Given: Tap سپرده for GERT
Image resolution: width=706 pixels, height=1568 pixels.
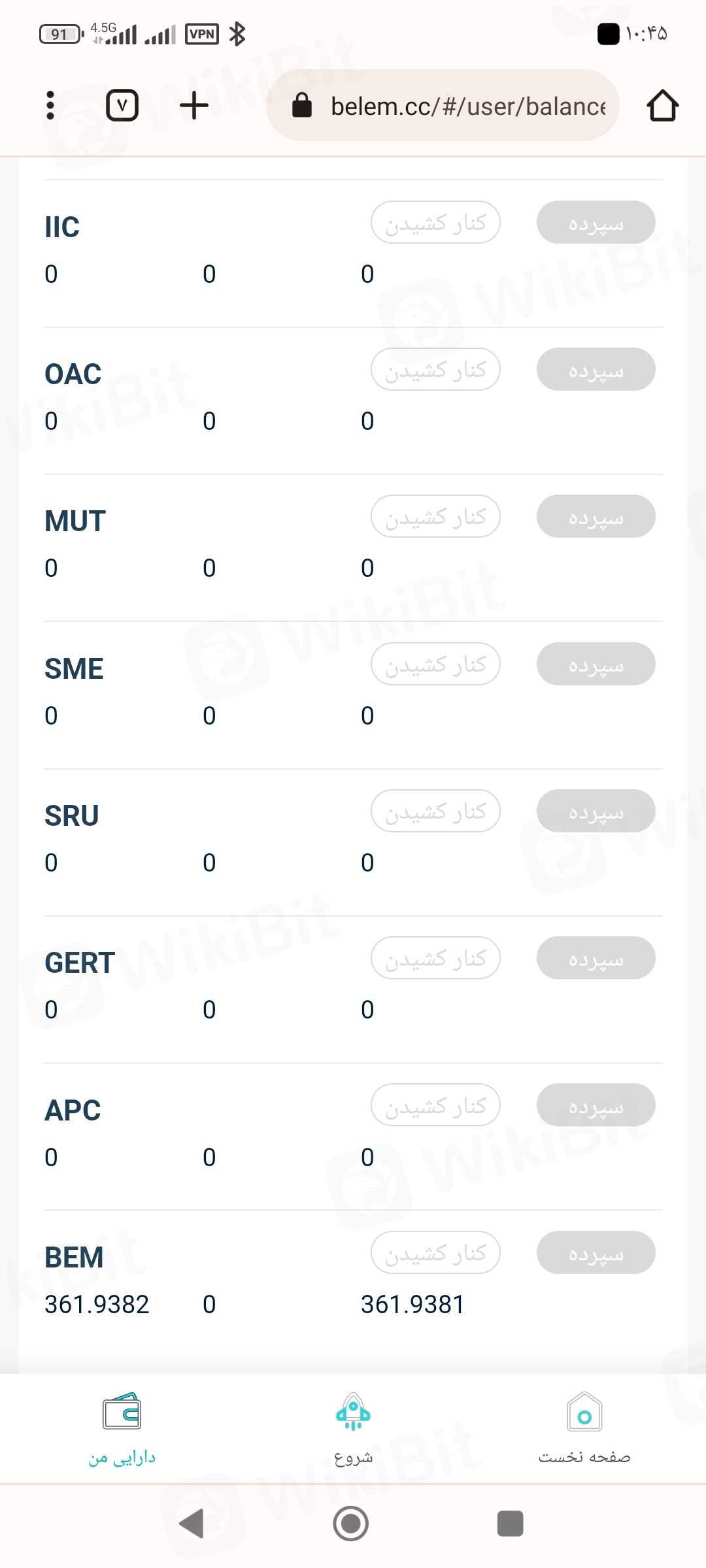Looking at the screenshot, I should pyautogui.click(x=596, y=958).
